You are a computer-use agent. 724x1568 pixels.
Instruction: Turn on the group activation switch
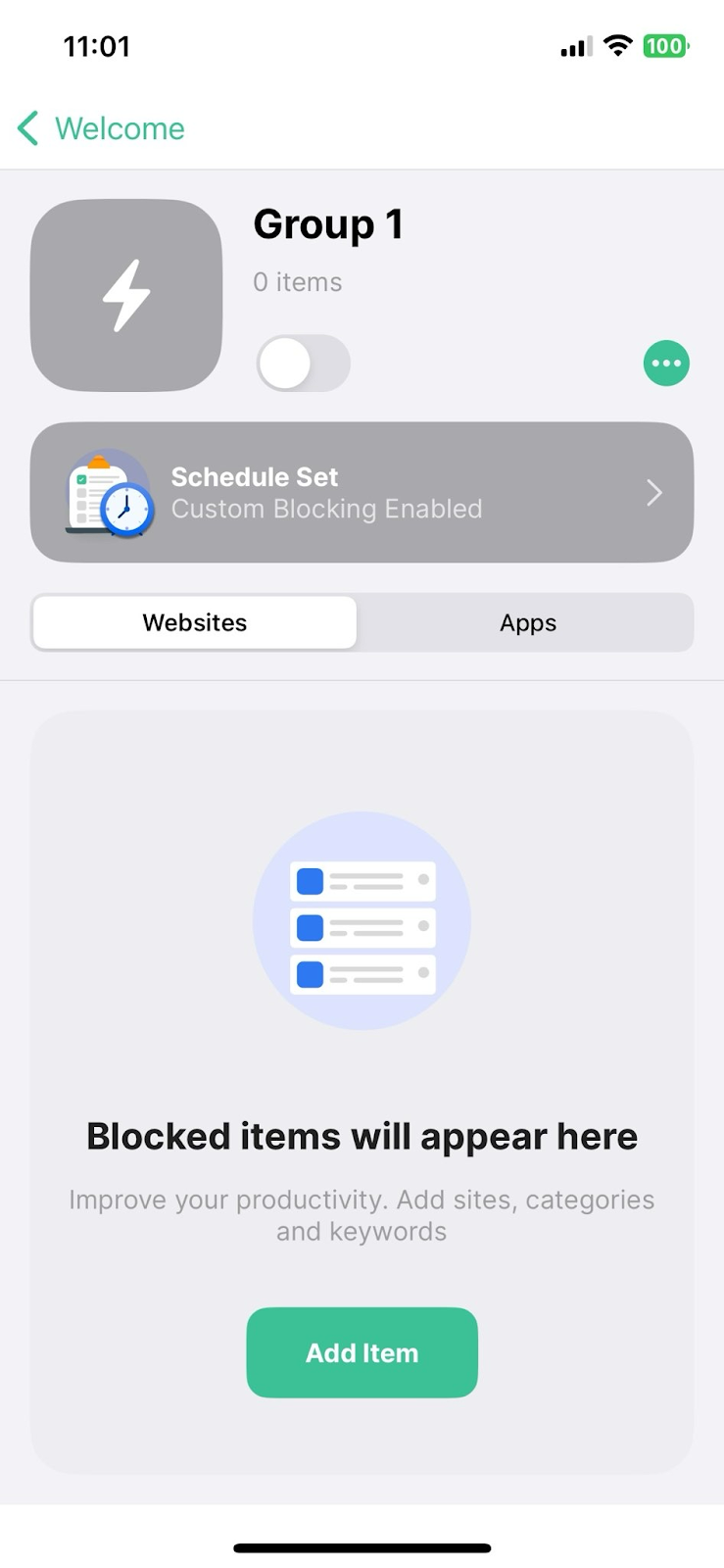[x=303, y=363]
